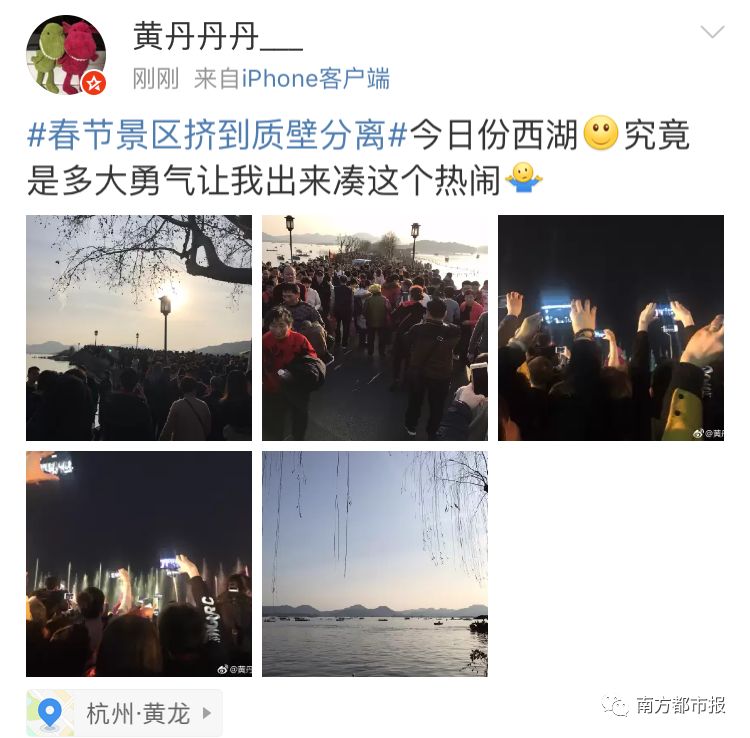View the sunset photo with tree branches

(x=139, y=328)
